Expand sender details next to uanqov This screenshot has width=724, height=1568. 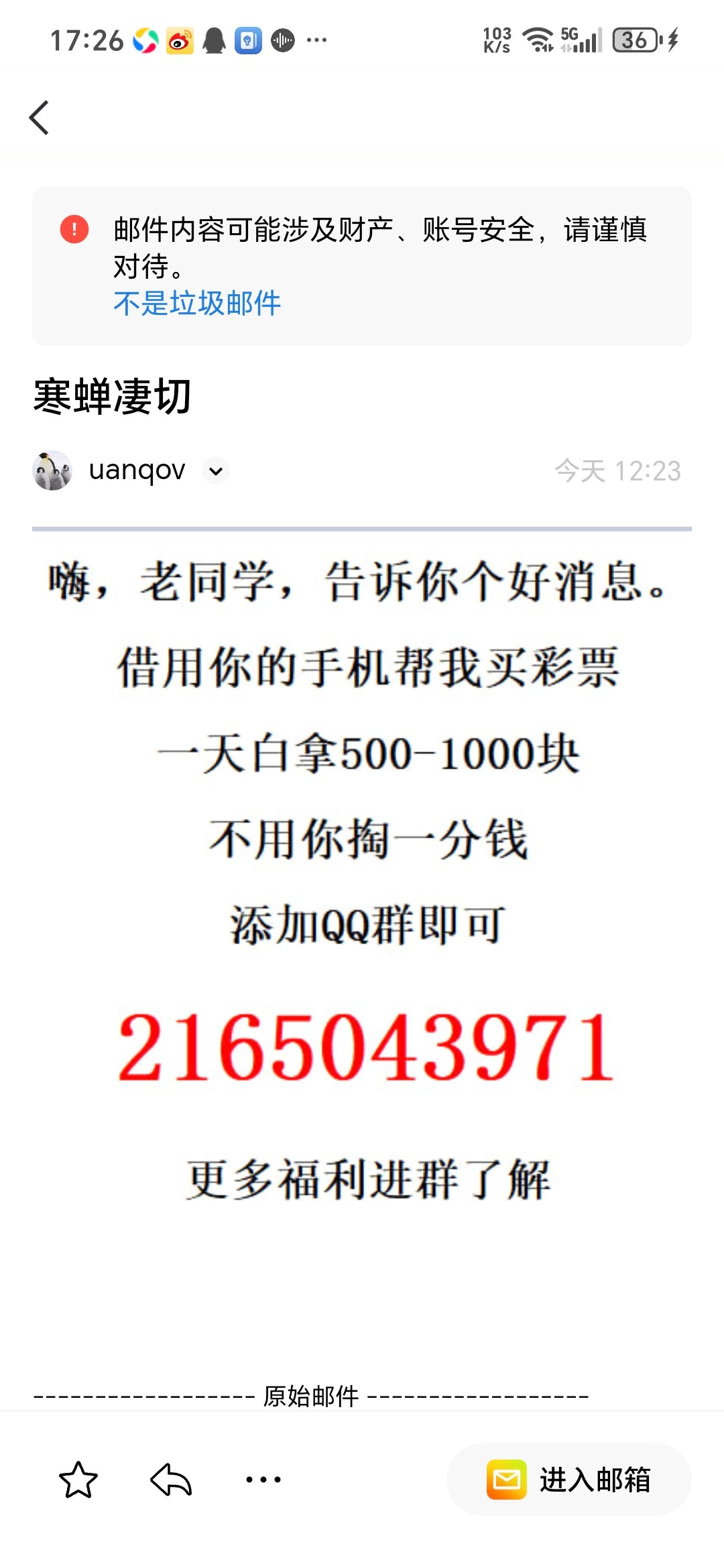pyautogui.click(x=216, y=471)
